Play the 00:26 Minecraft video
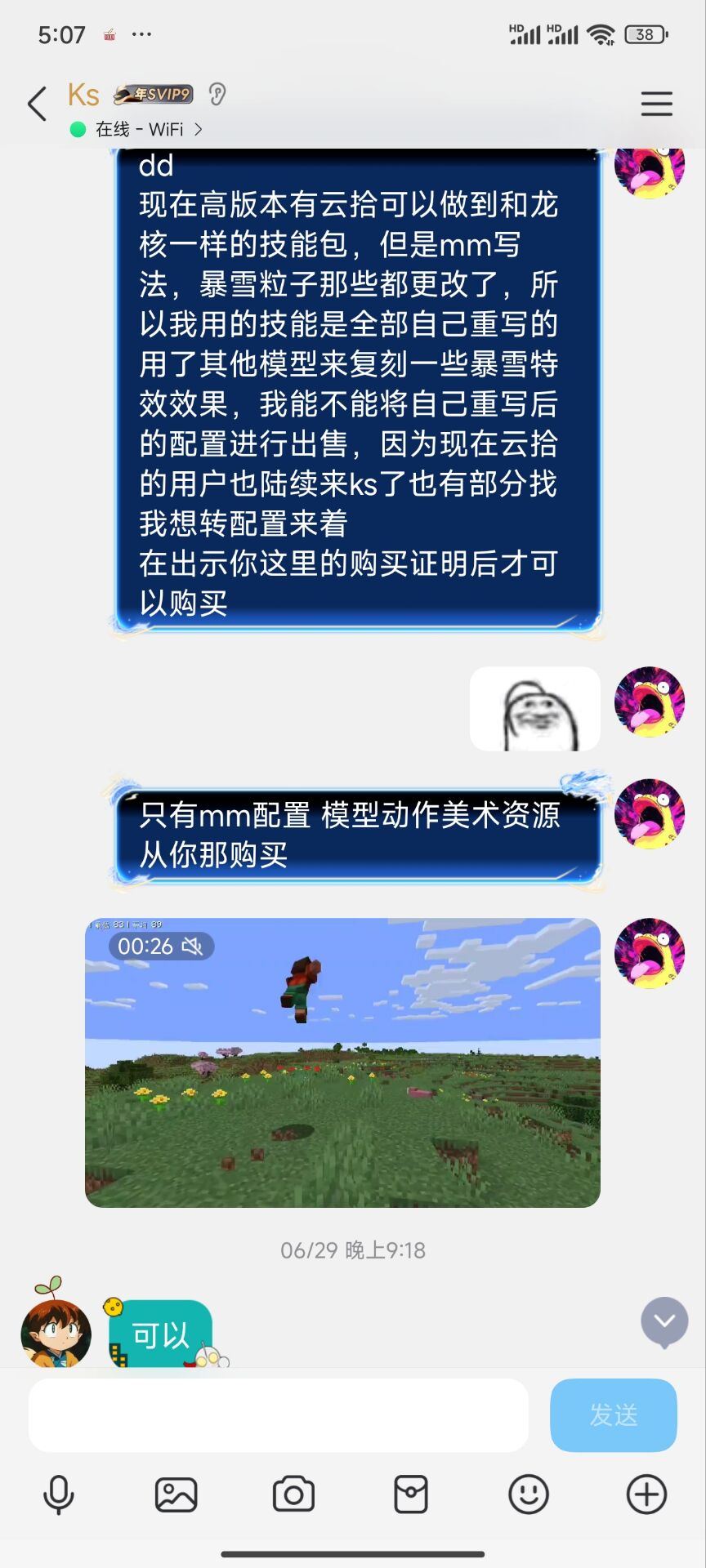Image resolution: width=706 pixels, height=1568 pixels. 342,1062
